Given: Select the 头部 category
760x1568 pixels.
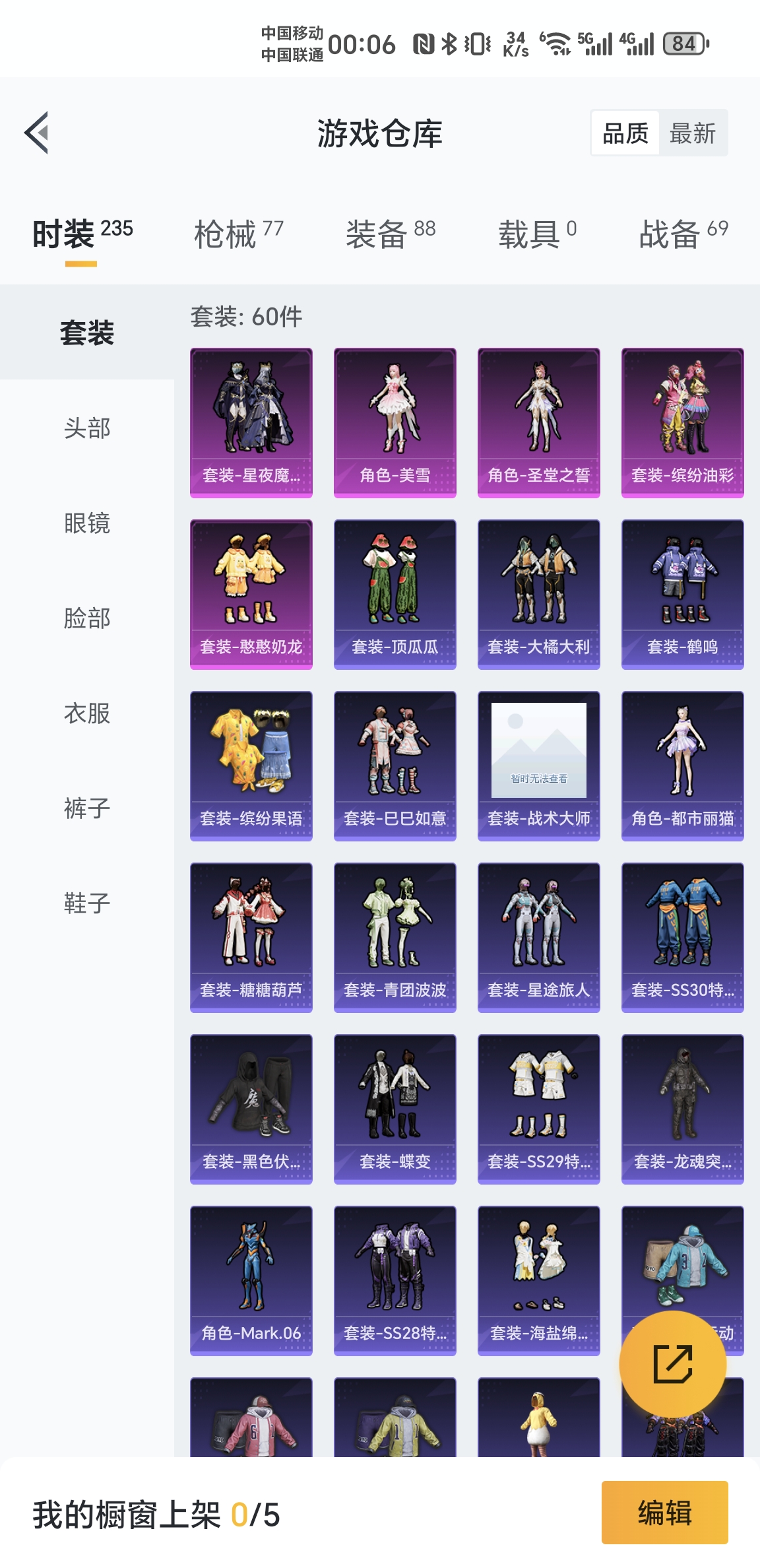Looking at the screenshot, I should (87, 428).
